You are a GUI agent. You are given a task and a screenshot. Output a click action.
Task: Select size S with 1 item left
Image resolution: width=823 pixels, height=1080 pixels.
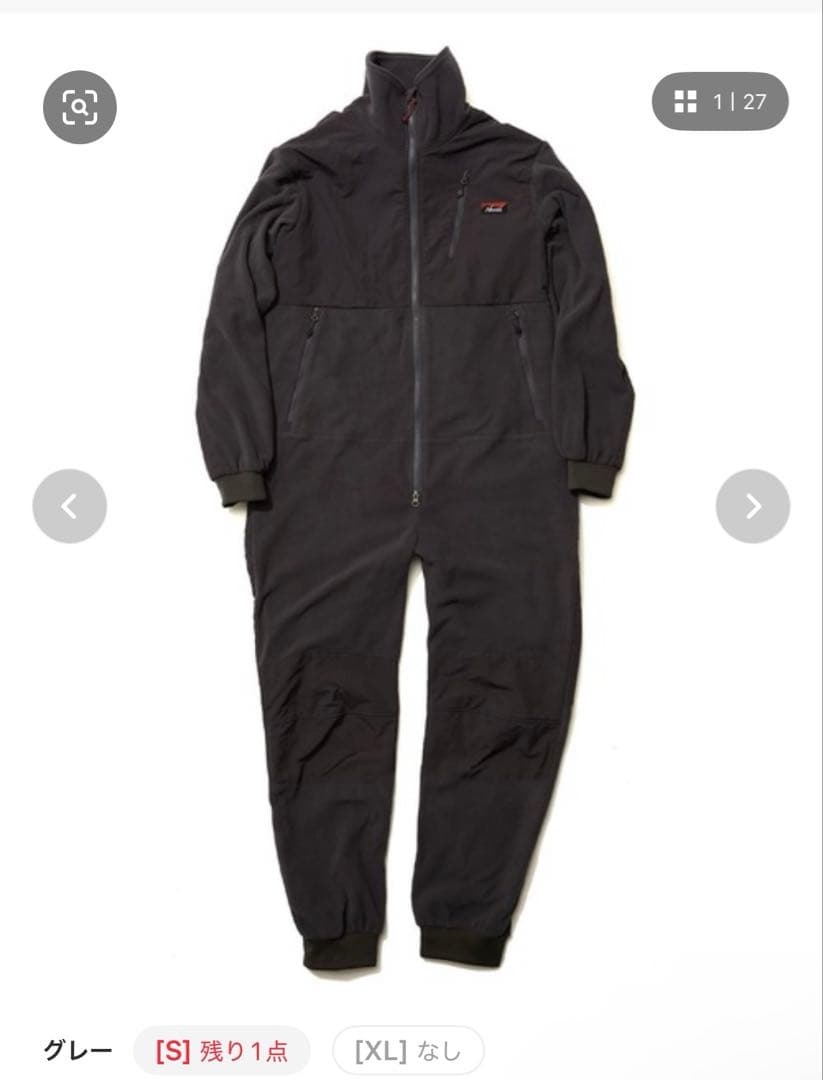pyautogui.click(x=221, y=1051)
